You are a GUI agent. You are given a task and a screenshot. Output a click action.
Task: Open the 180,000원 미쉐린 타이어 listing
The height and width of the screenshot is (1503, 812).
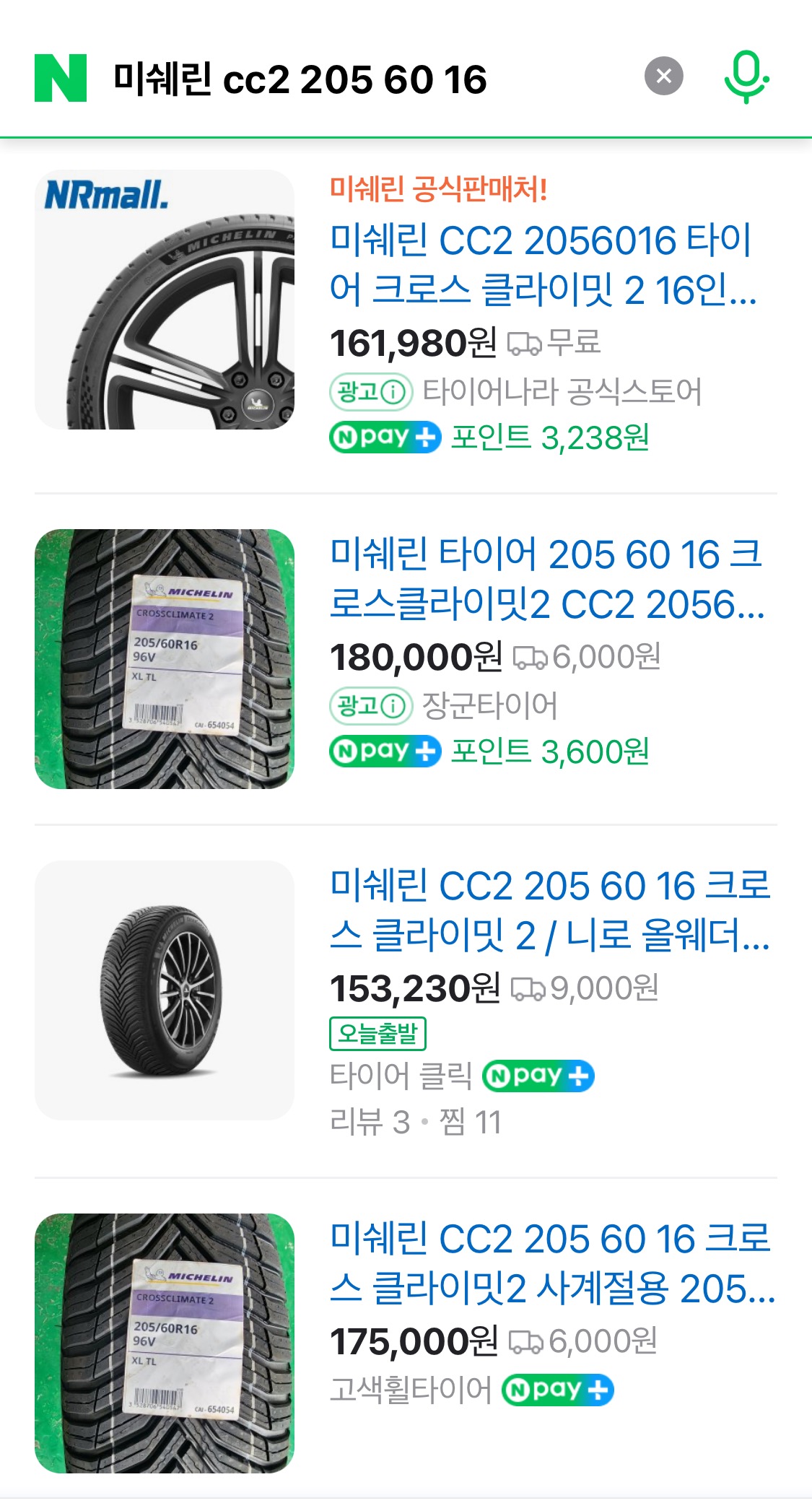pos(546,579)
